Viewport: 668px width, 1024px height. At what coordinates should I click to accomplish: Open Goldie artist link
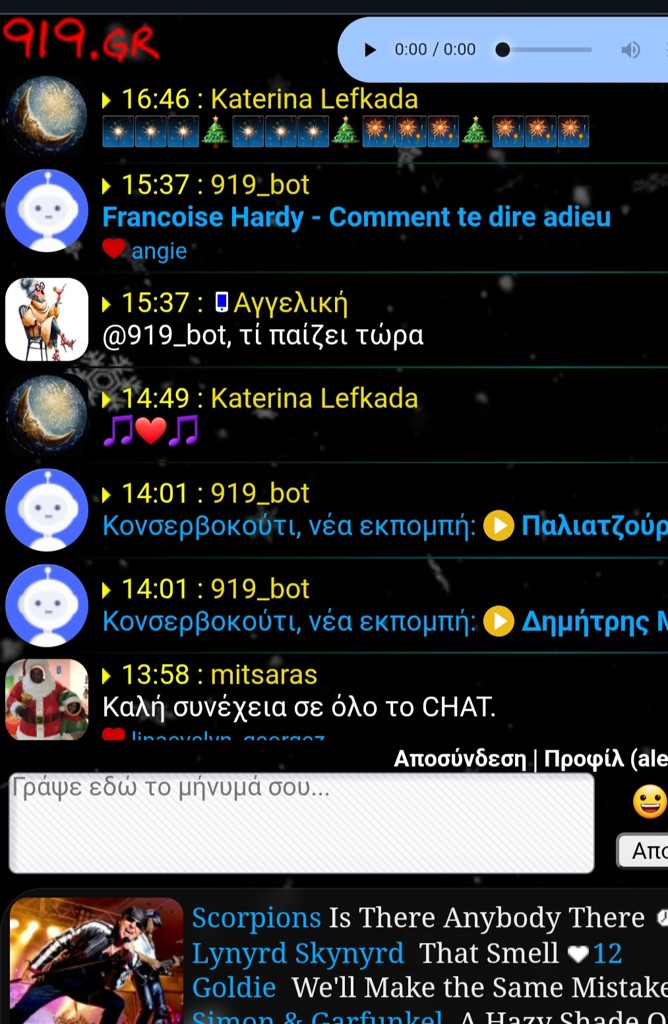click(x=233, y=988)
